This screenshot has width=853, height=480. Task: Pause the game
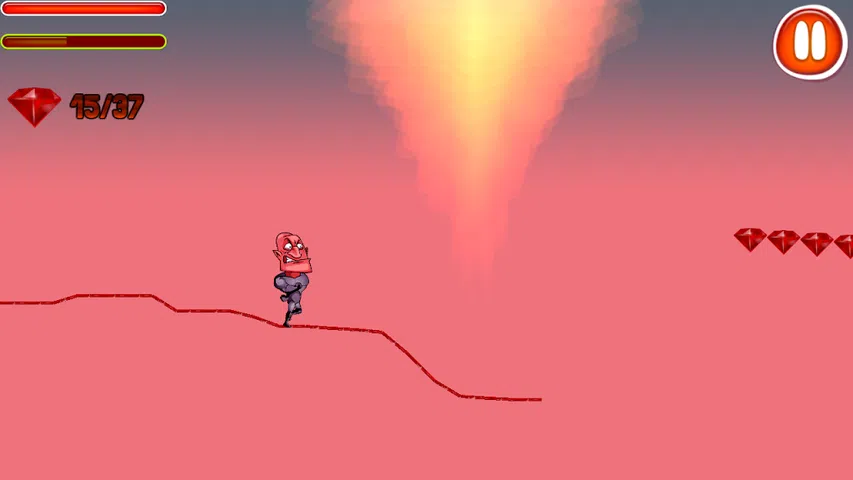pos(809,42)
